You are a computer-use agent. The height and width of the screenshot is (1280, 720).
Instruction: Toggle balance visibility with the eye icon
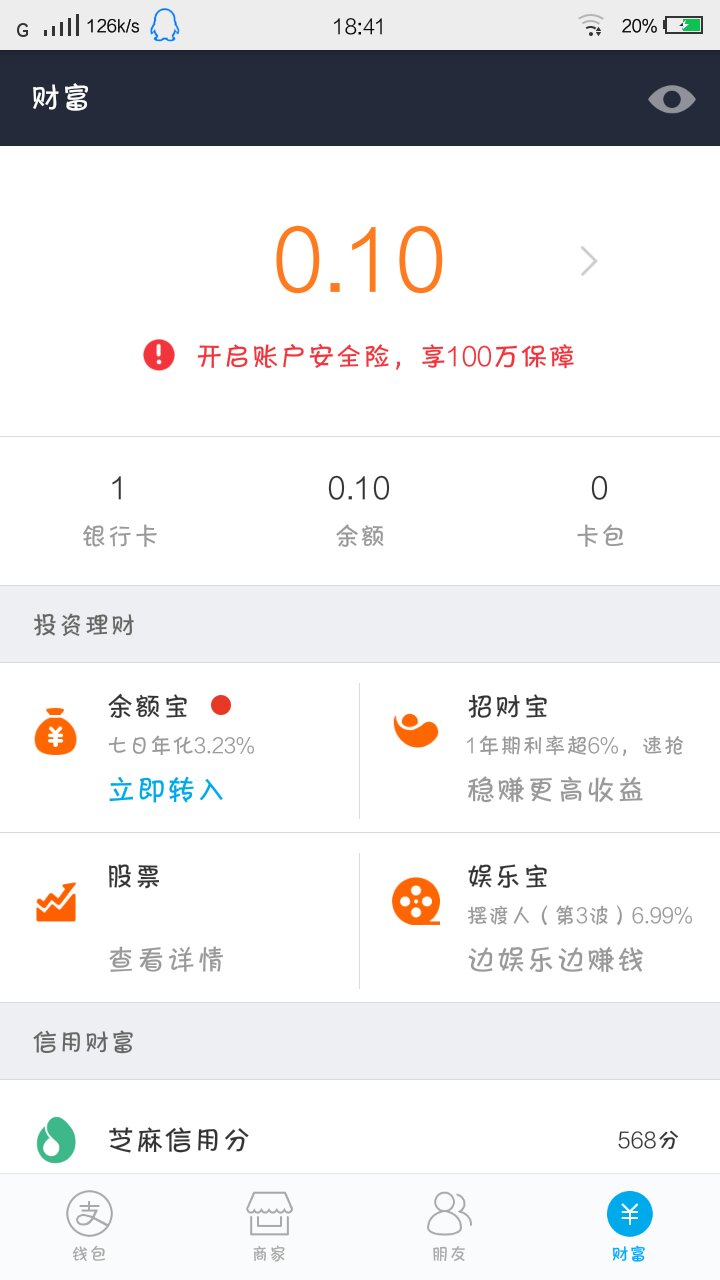pos(672,98)
